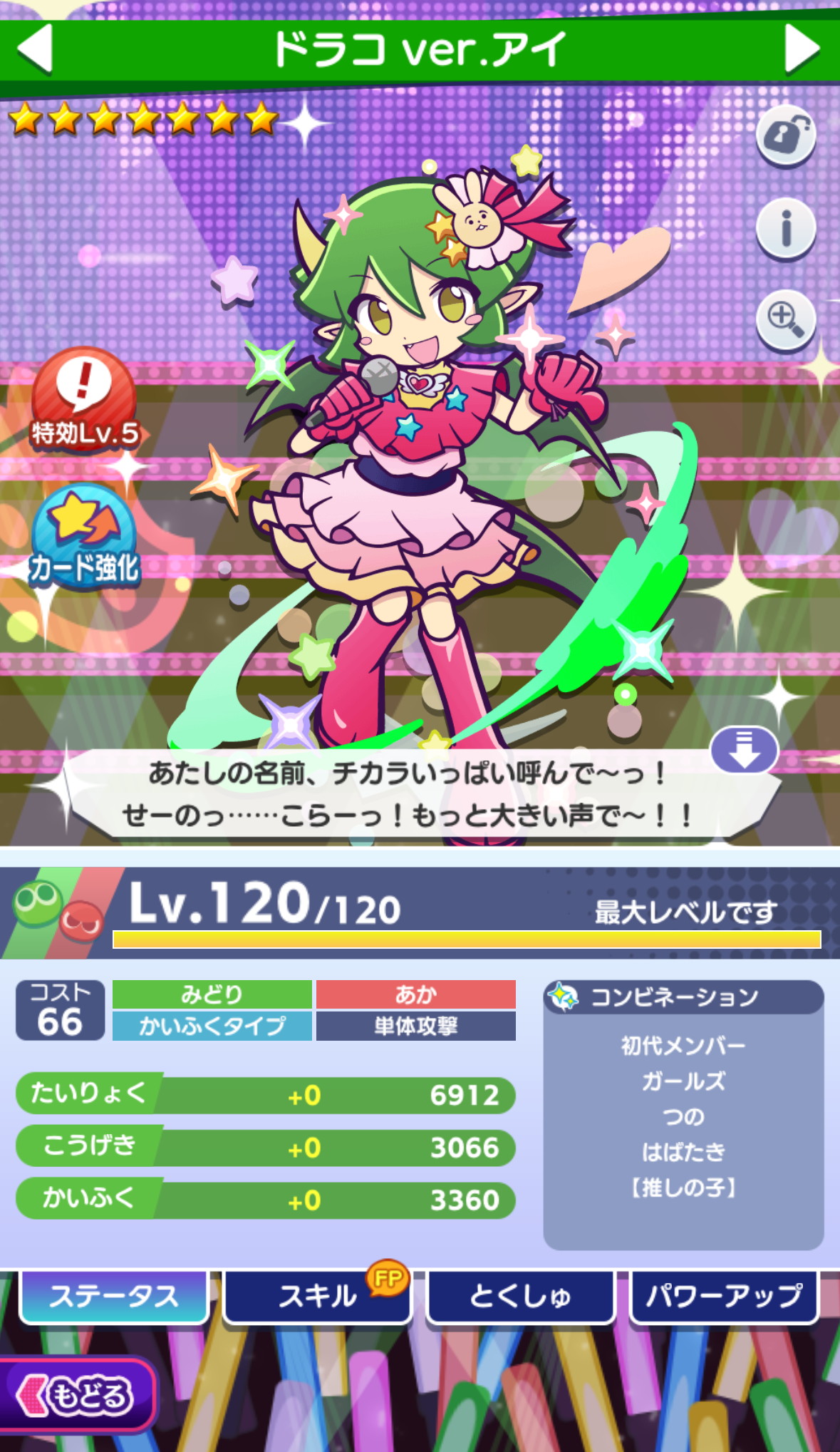Switch to the スキル tab
This screenshot has width=840, height=1452.
click(x=318, y=1295)
